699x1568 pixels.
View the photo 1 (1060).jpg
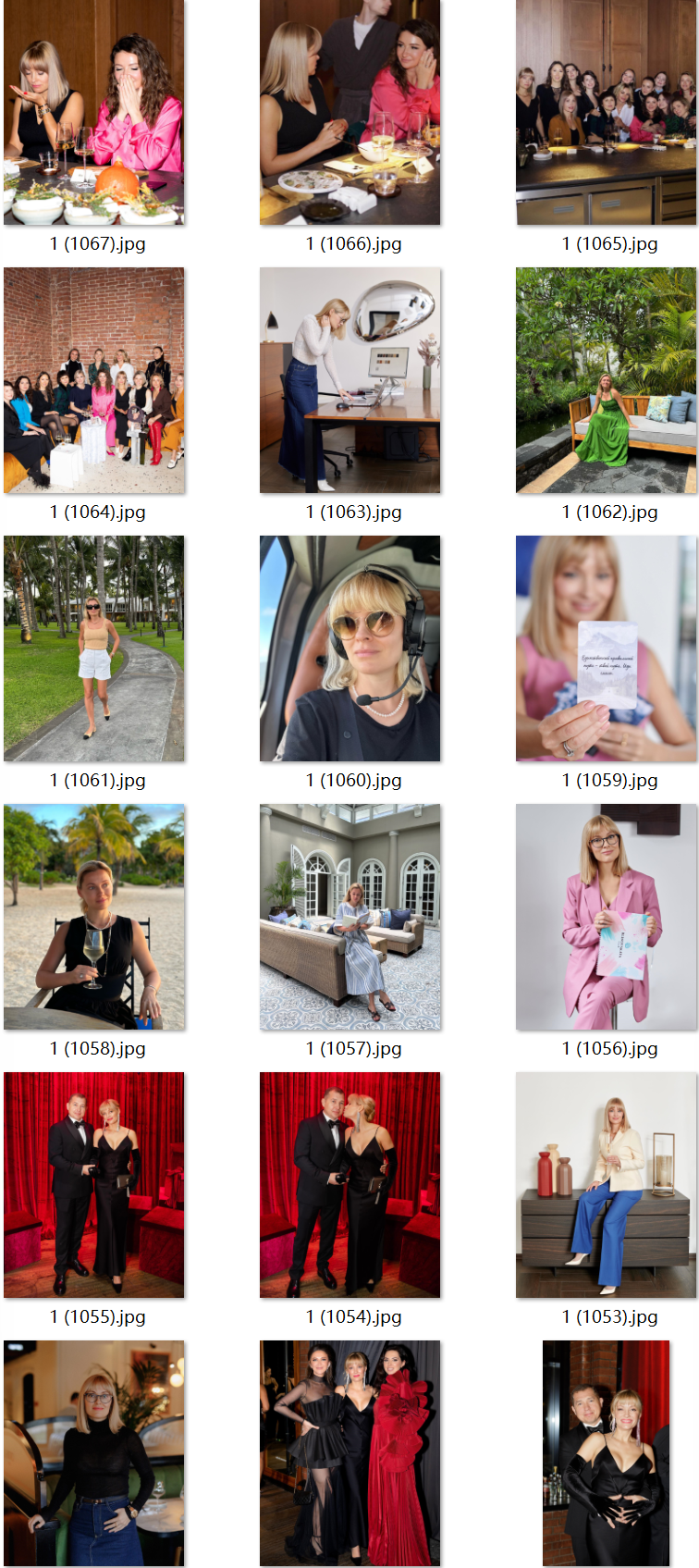coord(349,648)
